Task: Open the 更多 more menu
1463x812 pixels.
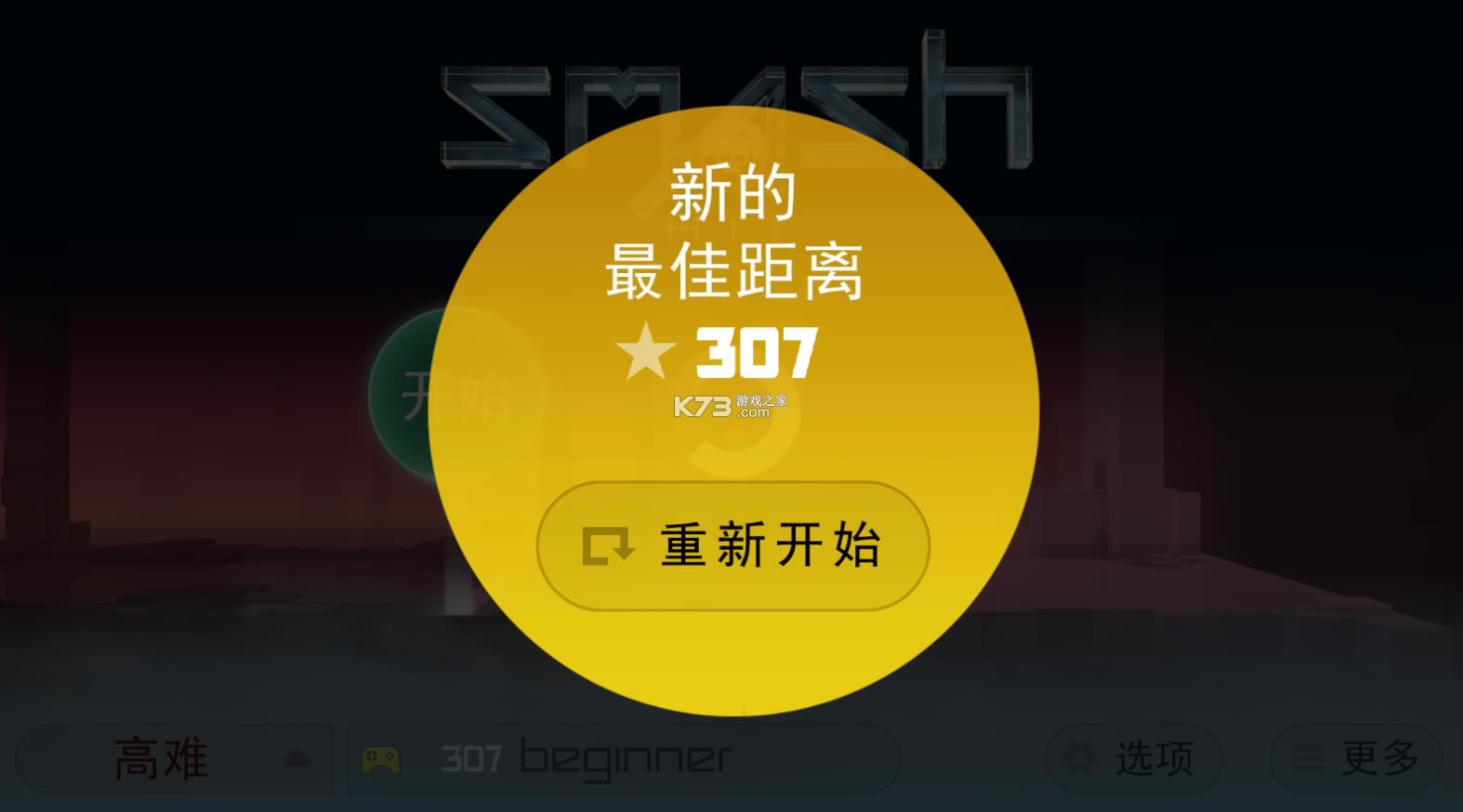Action: tap(1355, 759)
